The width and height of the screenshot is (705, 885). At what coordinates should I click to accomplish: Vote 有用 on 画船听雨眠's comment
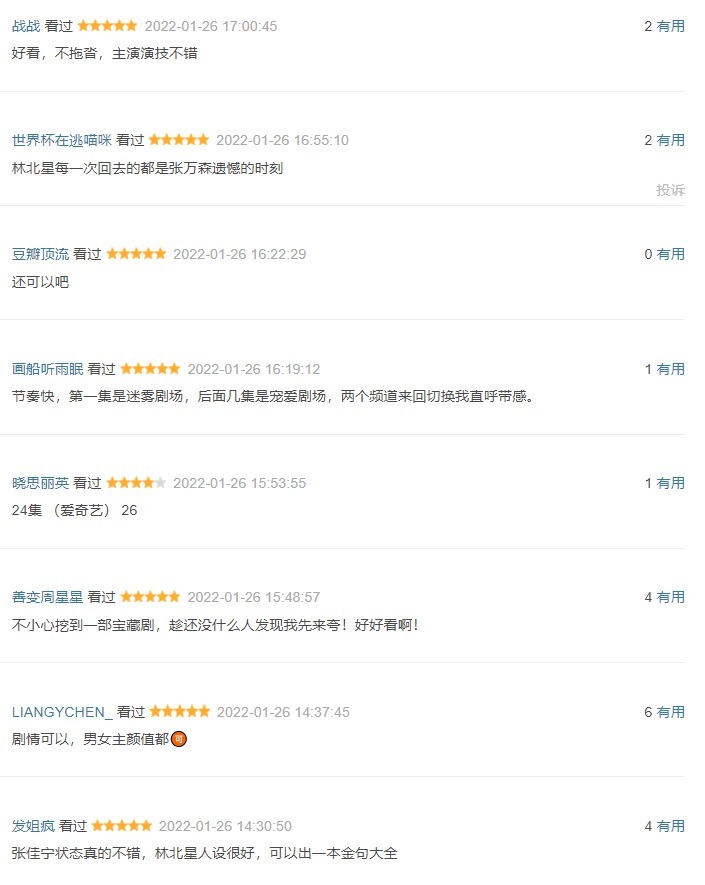[671, 369]
